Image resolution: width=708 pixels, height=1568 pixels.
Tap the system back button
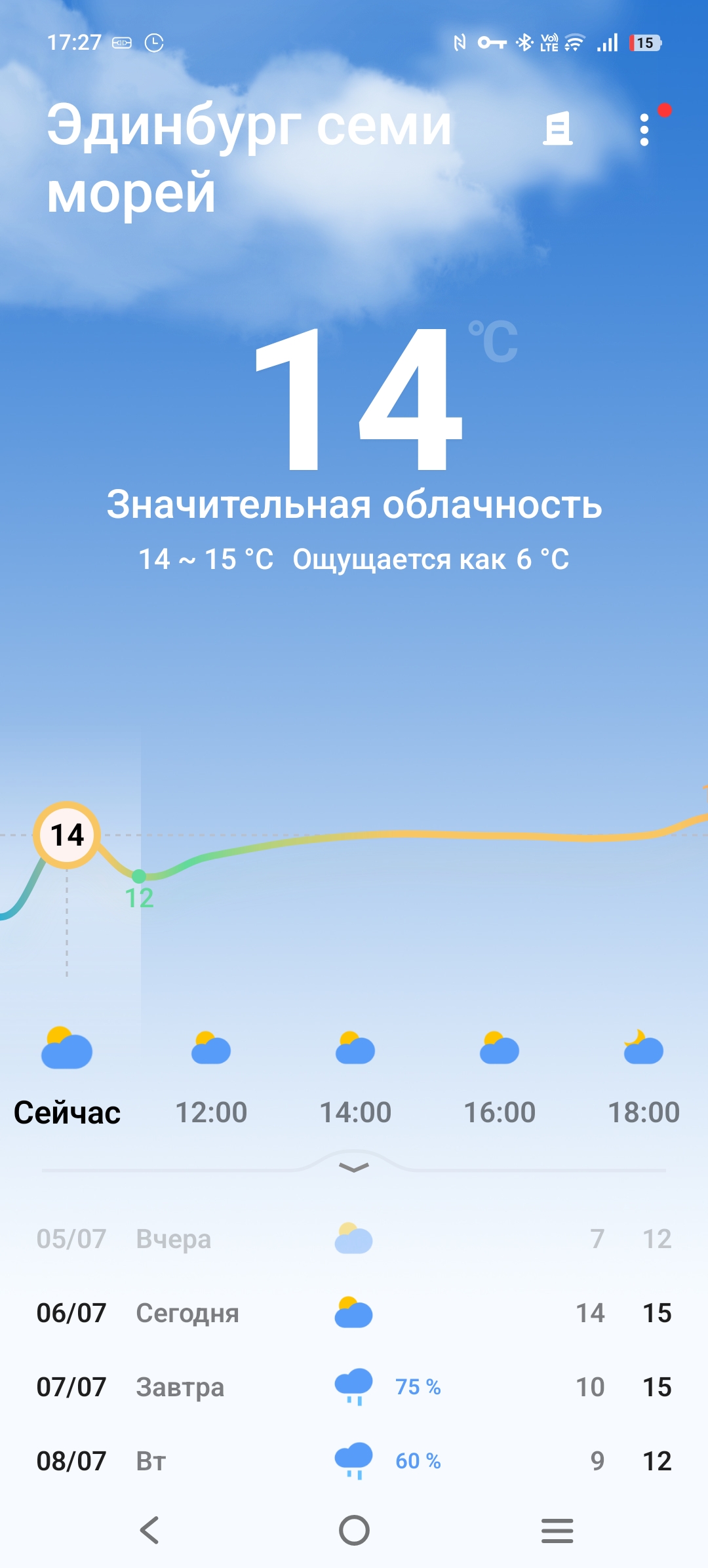pos(150,1531)
